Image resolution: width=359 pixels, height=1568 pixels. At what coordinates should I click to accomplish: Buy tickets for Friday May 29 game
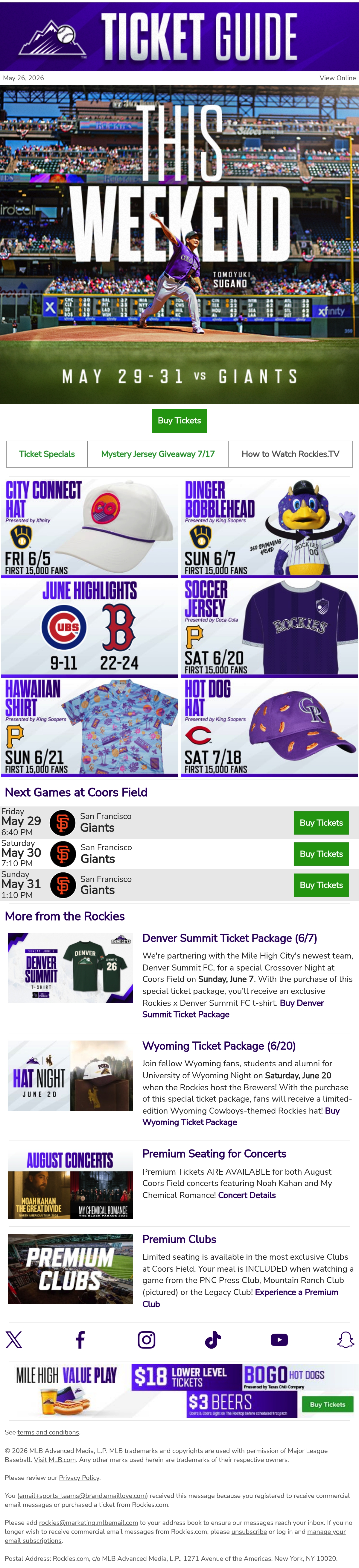321,823
